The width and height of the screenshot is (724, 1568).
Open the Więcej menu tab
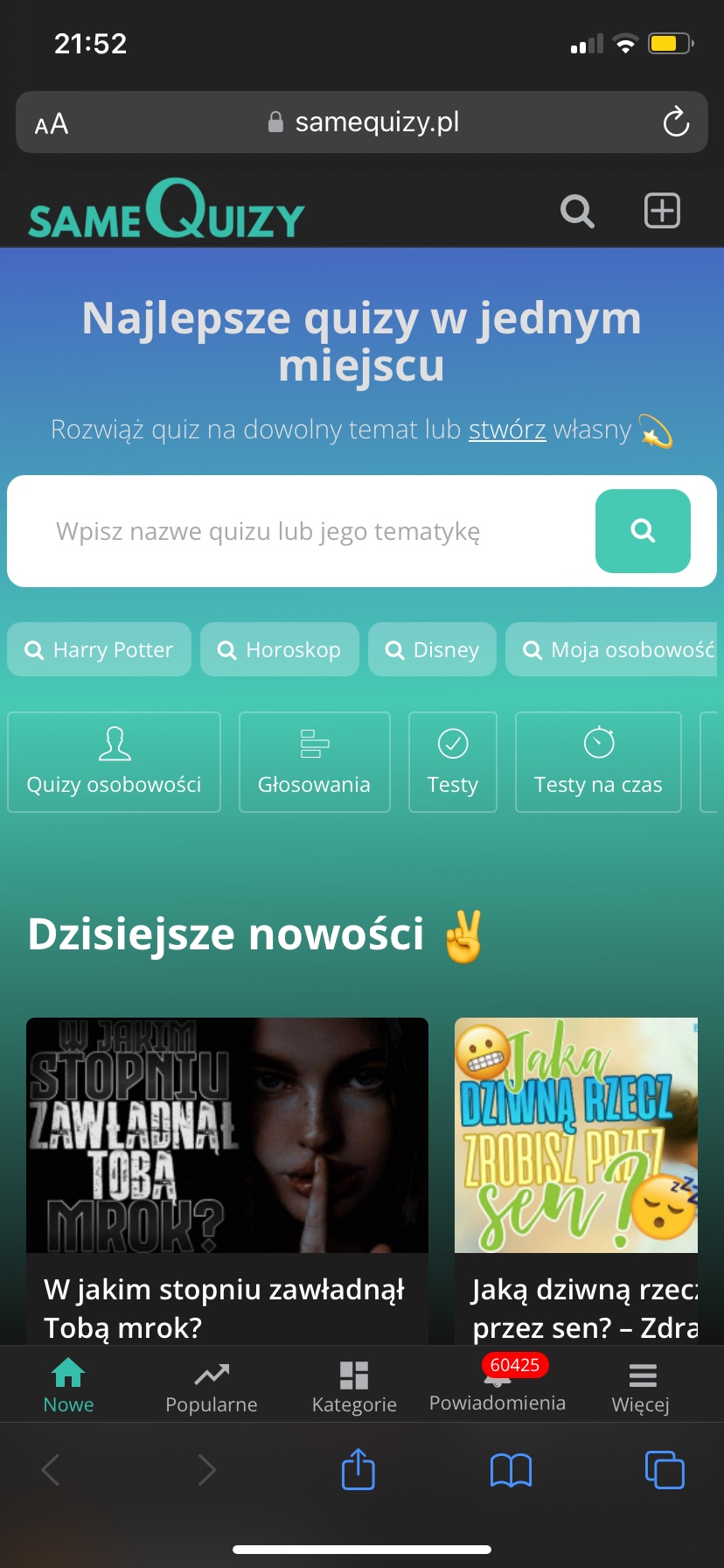tap(641, 1386)
